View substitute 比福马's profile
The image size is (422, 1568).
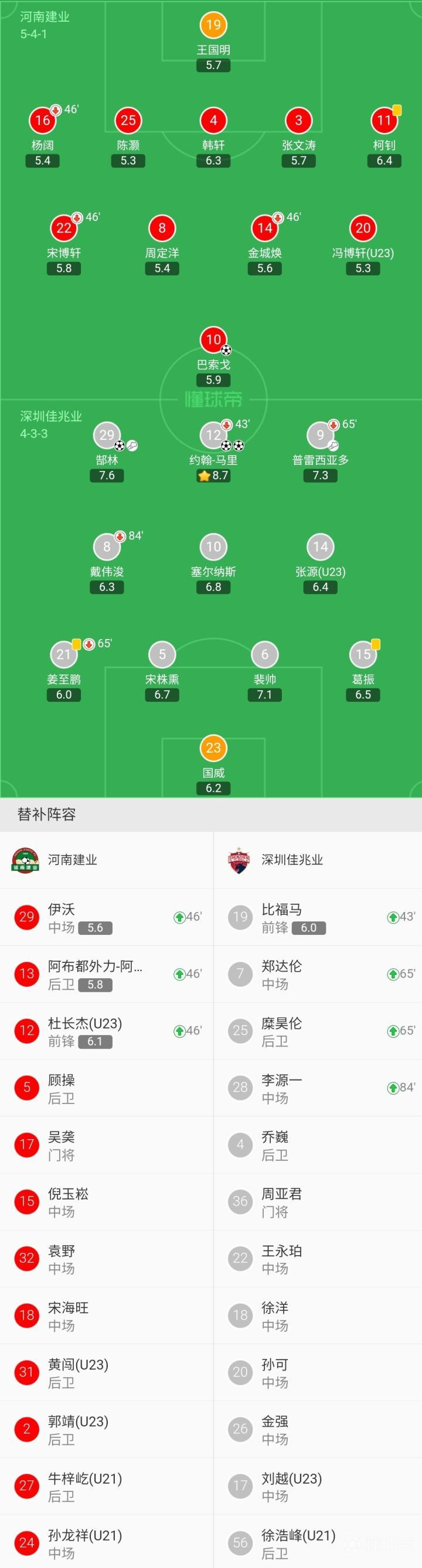pos(318,917)
